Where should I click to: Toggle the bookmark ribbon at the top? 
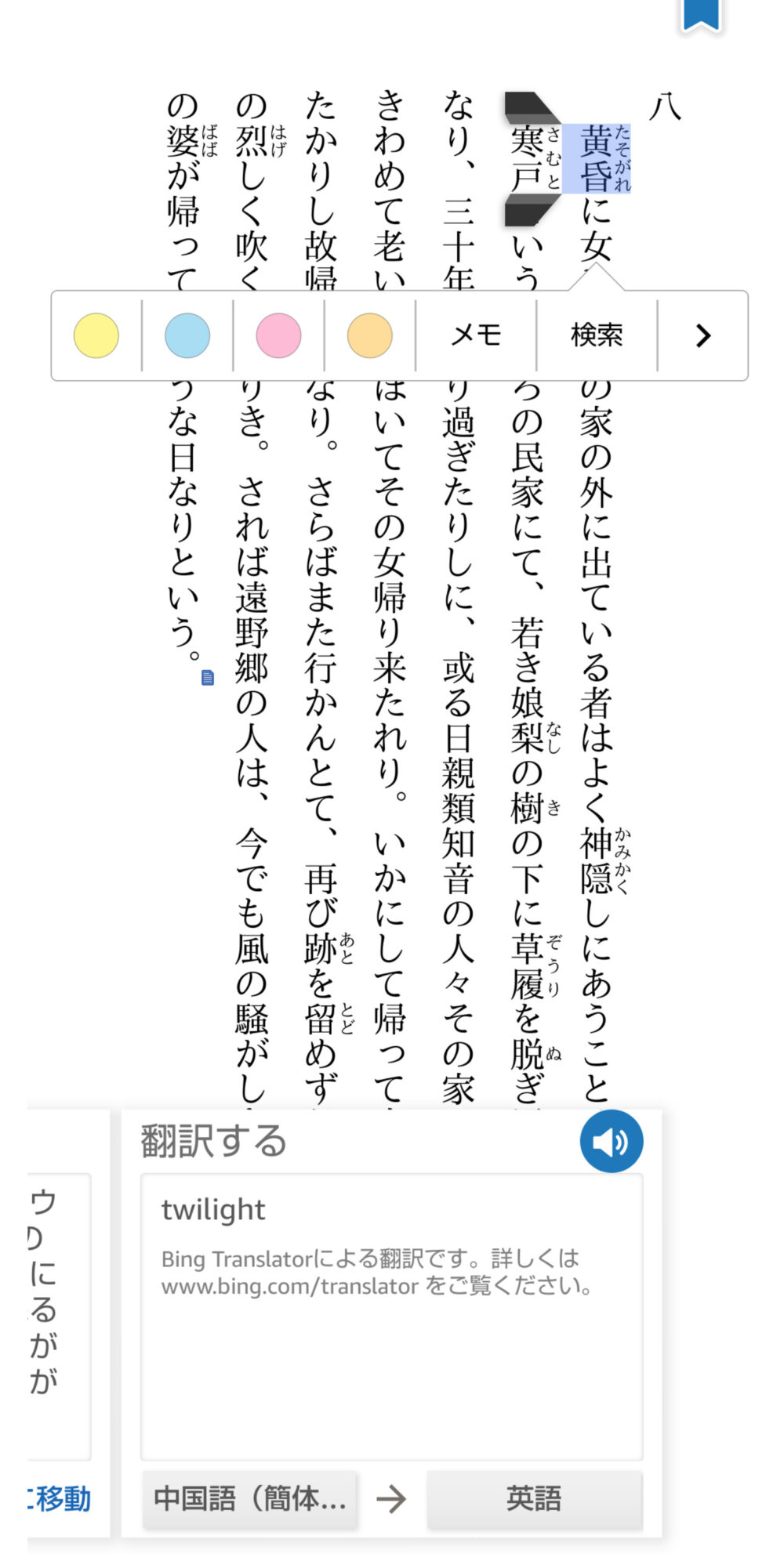click(701, 14)
